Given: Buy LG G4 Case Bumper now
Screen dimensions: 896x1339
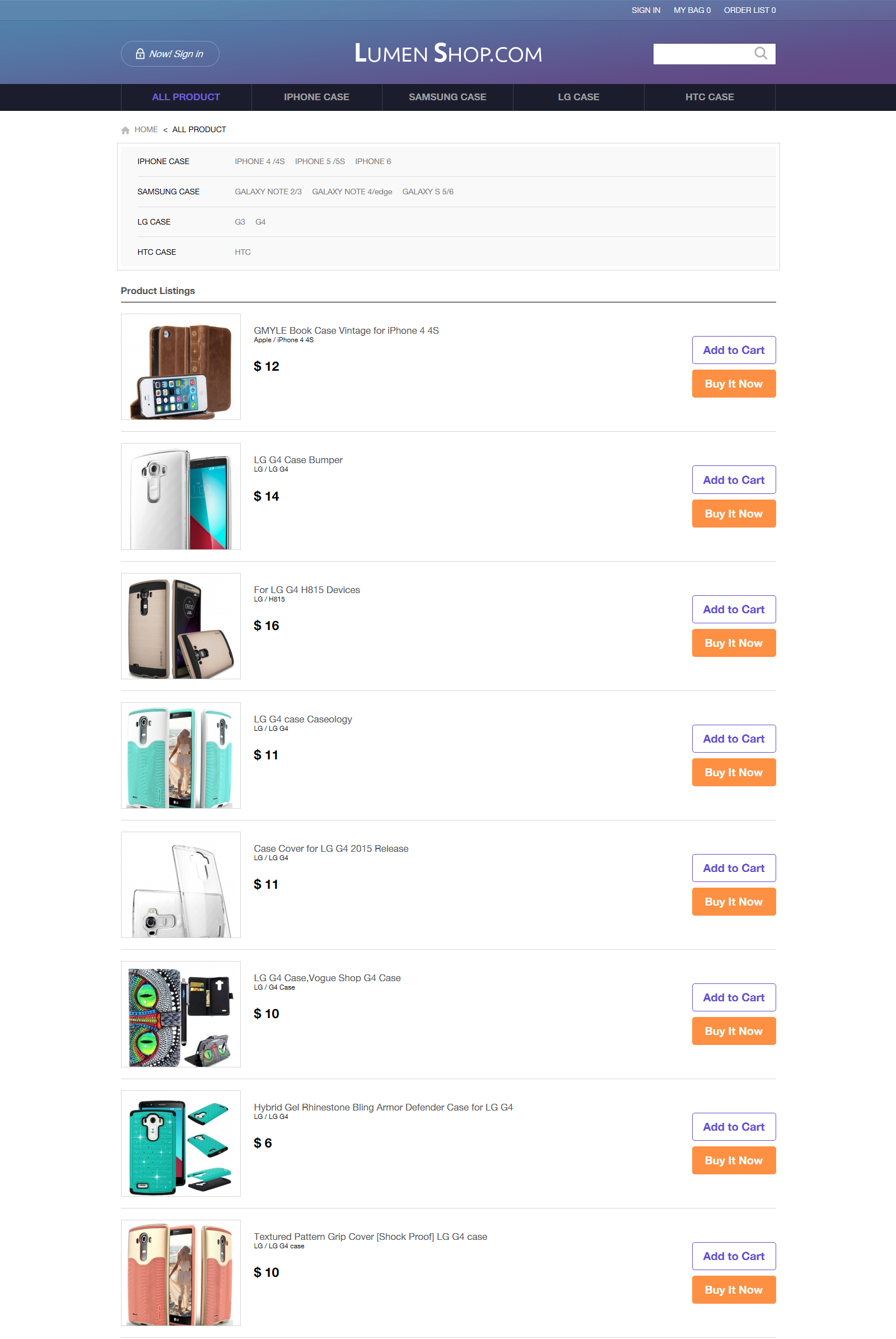Looking at the screenshot, I should [x=733, y=514].
